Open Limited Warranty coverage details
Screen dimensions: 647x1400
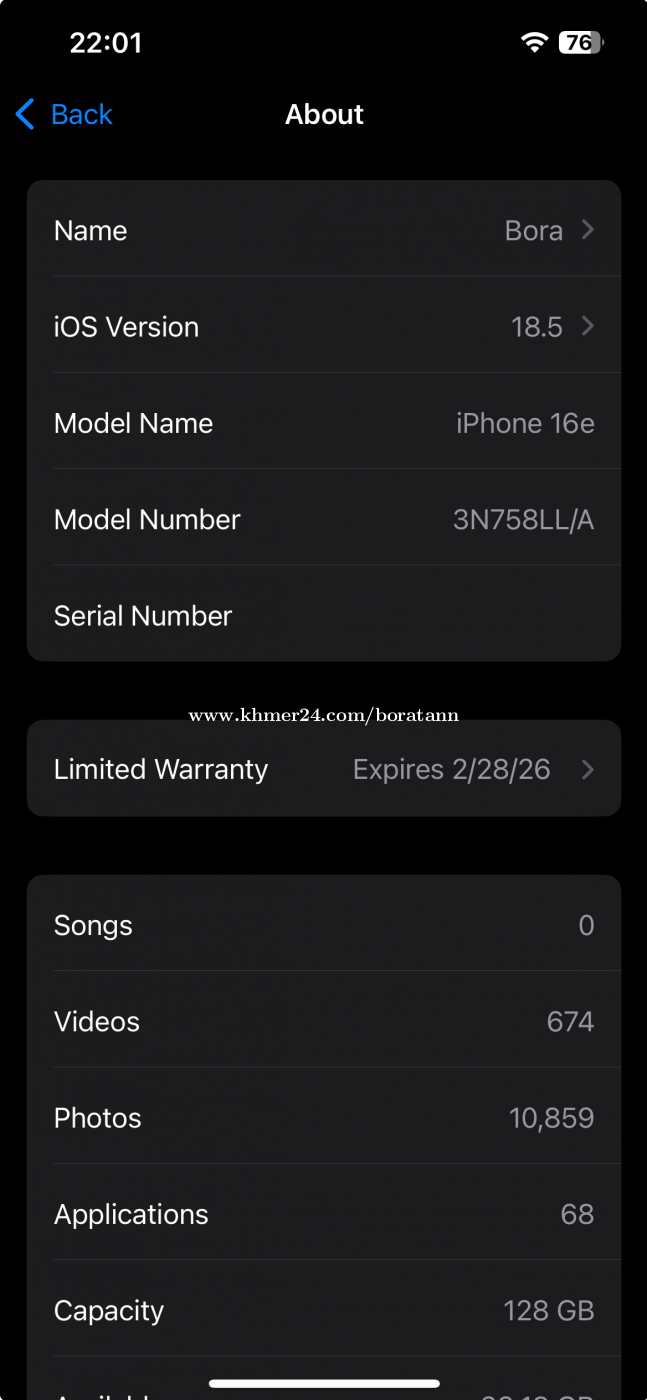tap(324, 768)
